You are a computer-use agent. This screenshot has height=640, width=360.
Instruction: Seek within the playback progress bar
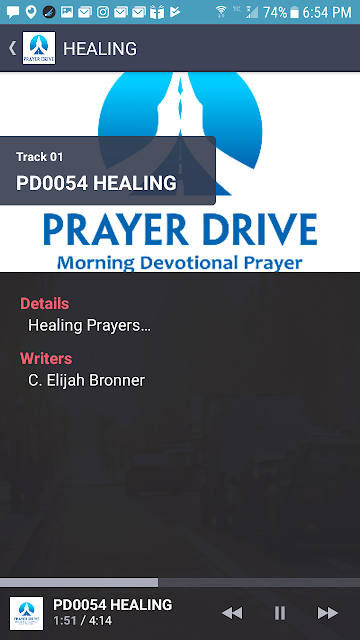tap(180, 582)
